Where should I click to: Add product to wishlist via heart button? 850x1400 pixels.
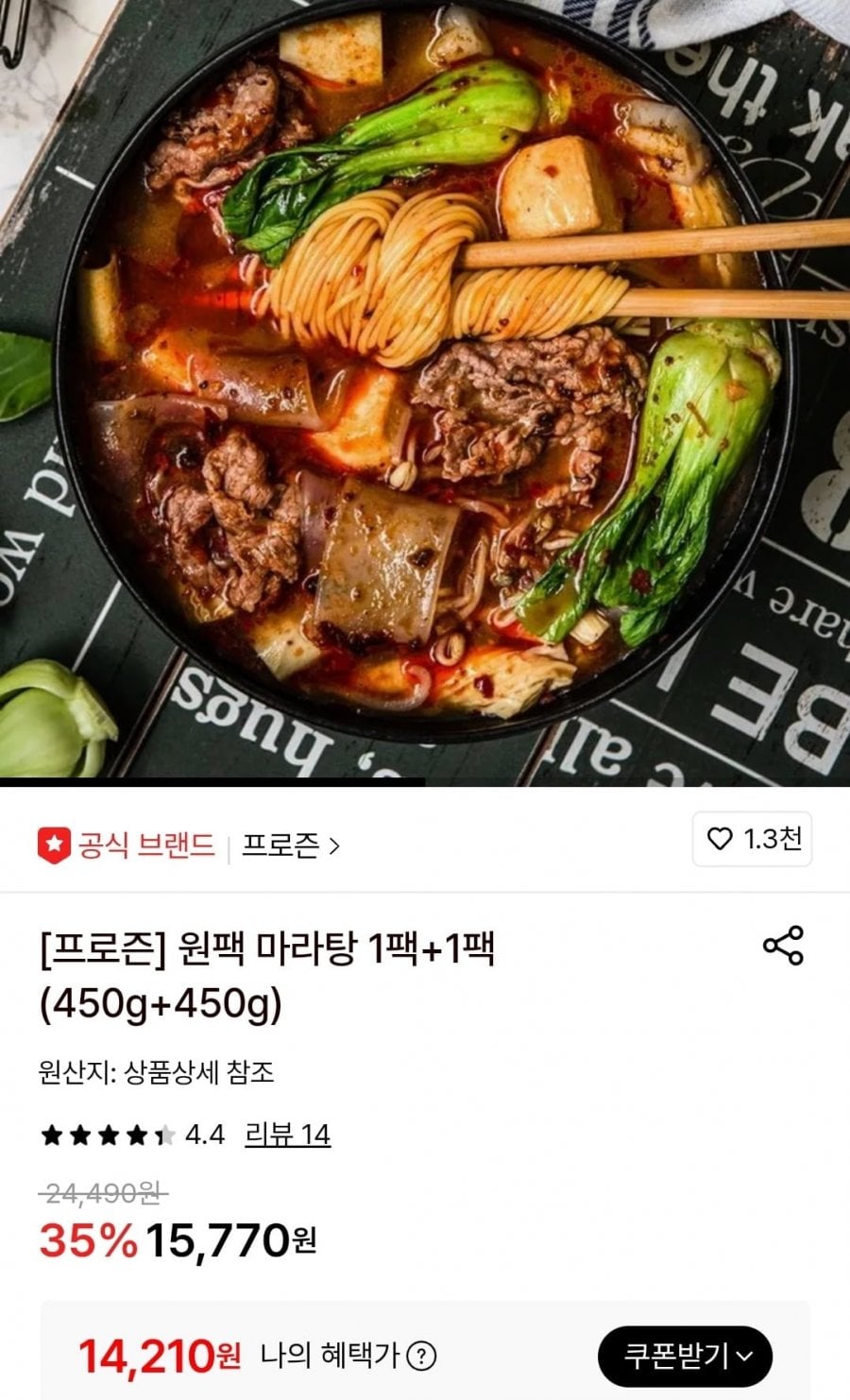pyautogui.click(x=752, y=839)
